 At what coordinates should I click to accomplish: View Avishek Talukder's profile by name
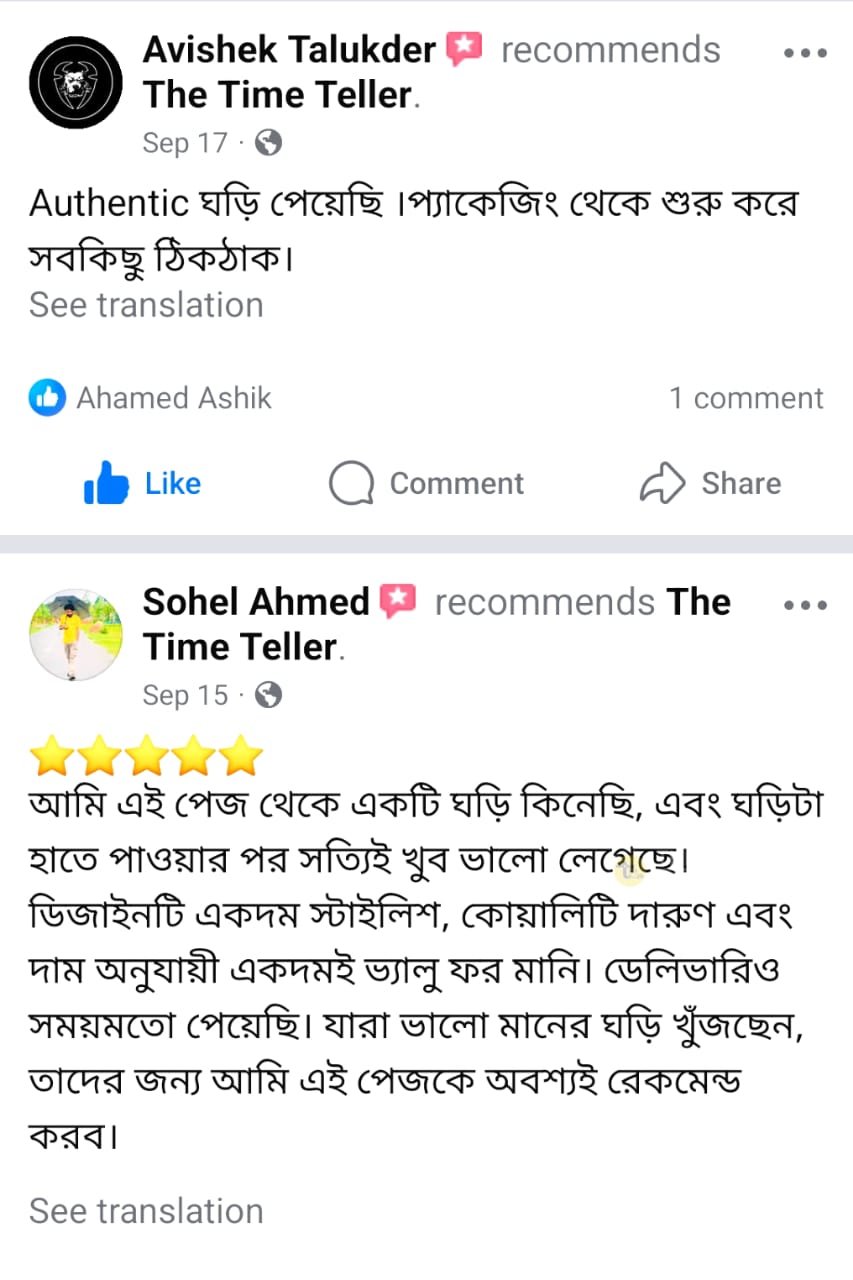(289, 49)
